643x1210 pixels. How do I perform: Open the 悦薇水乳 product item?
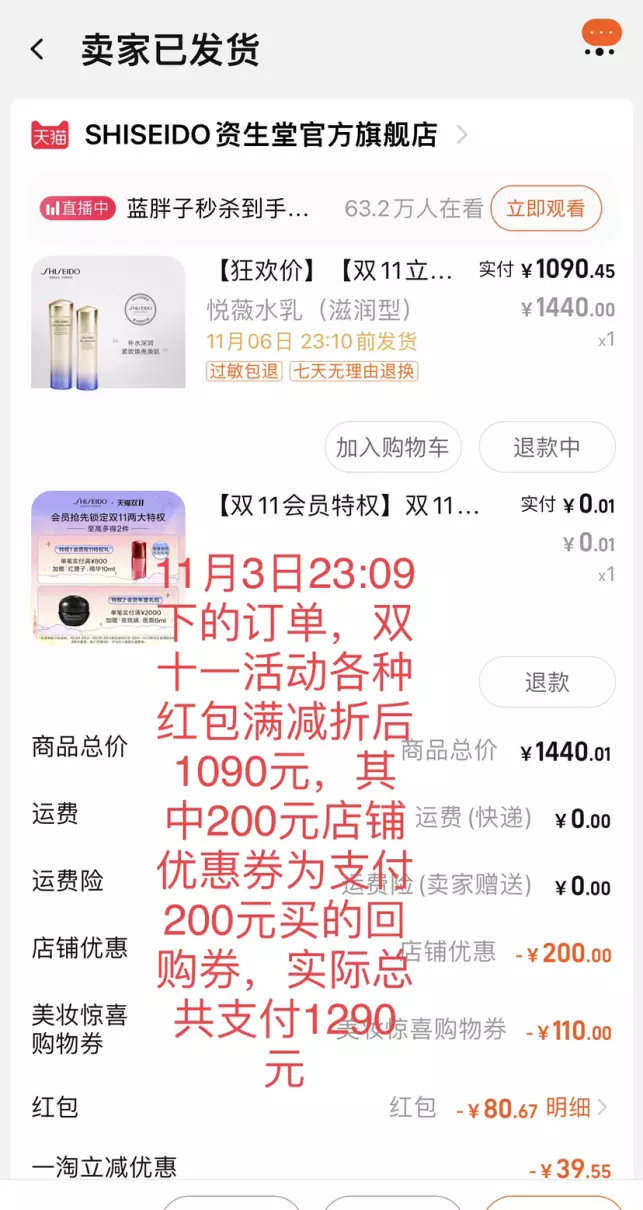tap(321, 323)
